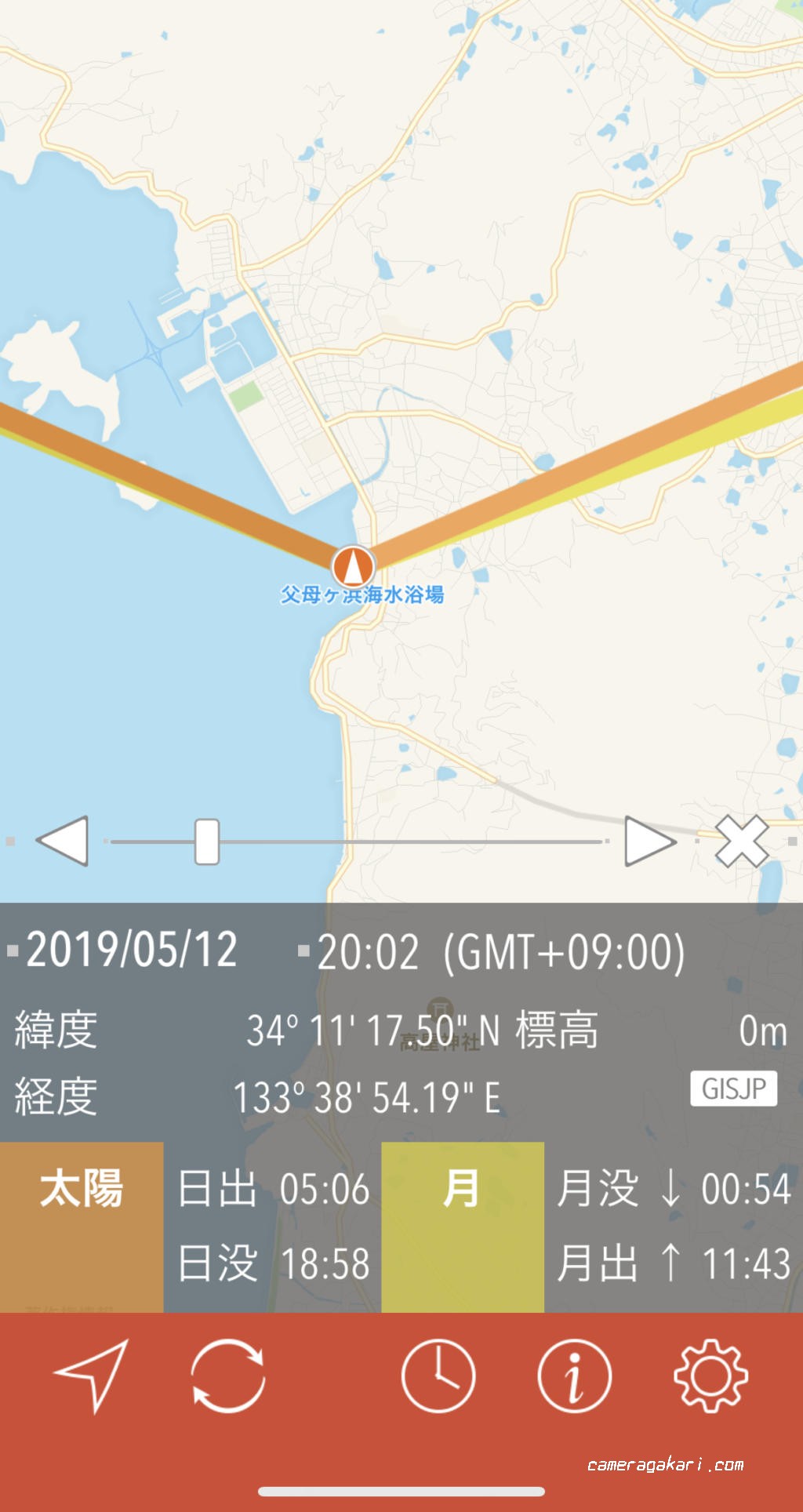Open the date selector showing 2019/05/12
Image resolution: width=803 pixels, height=1512 pixels.
point(132,950)
